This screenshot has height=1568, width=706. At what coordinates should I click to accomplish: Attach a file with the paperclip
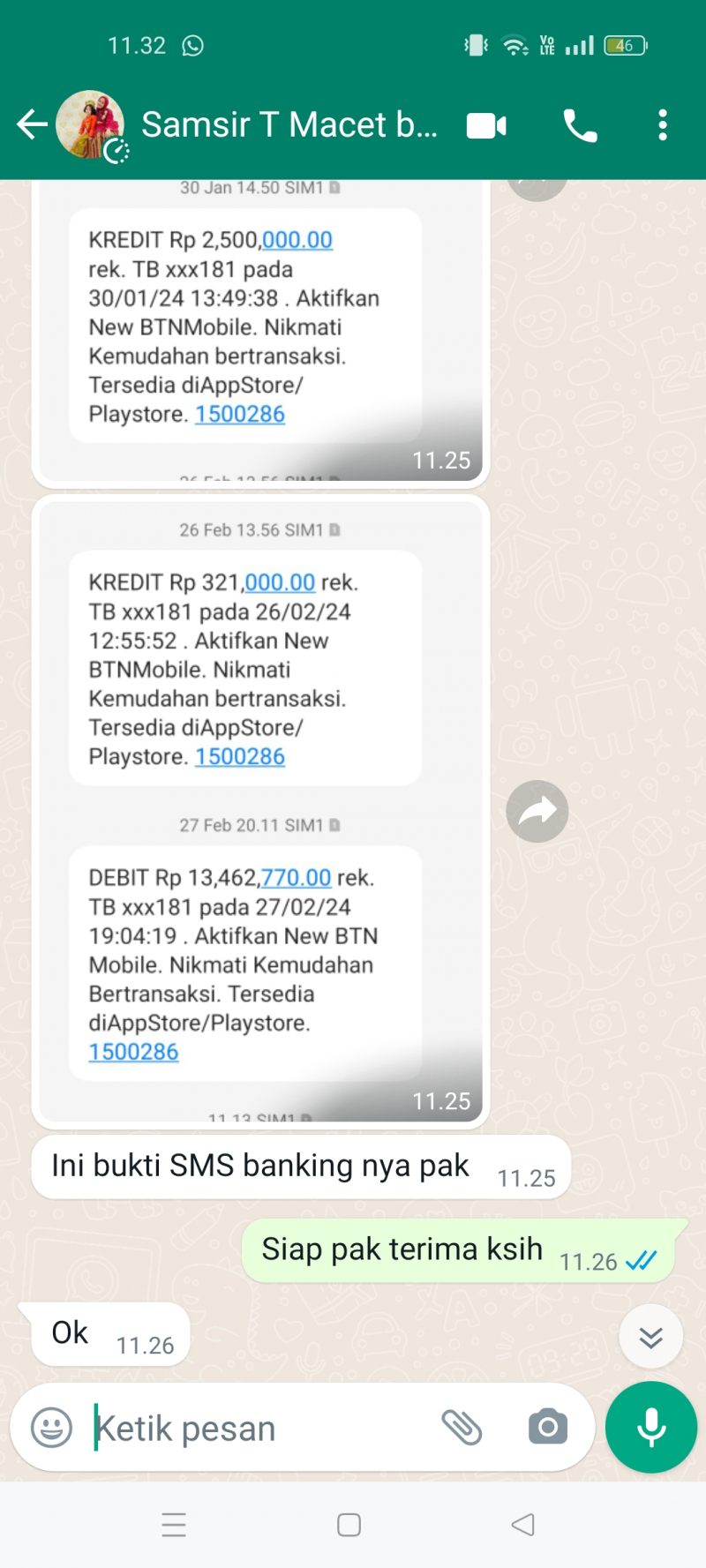(462, 1427)
